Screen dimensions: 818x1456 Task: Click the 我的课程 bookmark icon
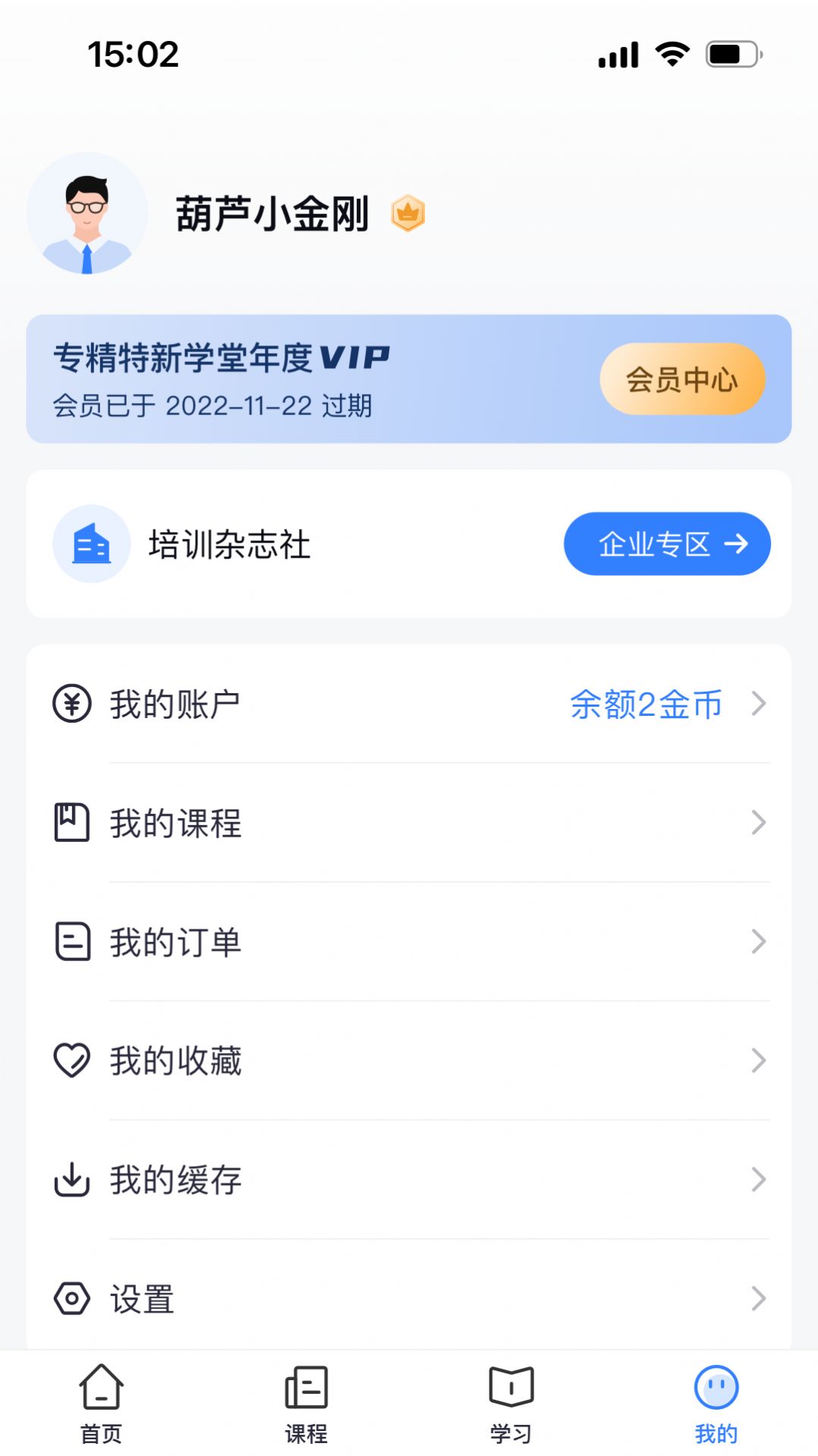(72, 824)
